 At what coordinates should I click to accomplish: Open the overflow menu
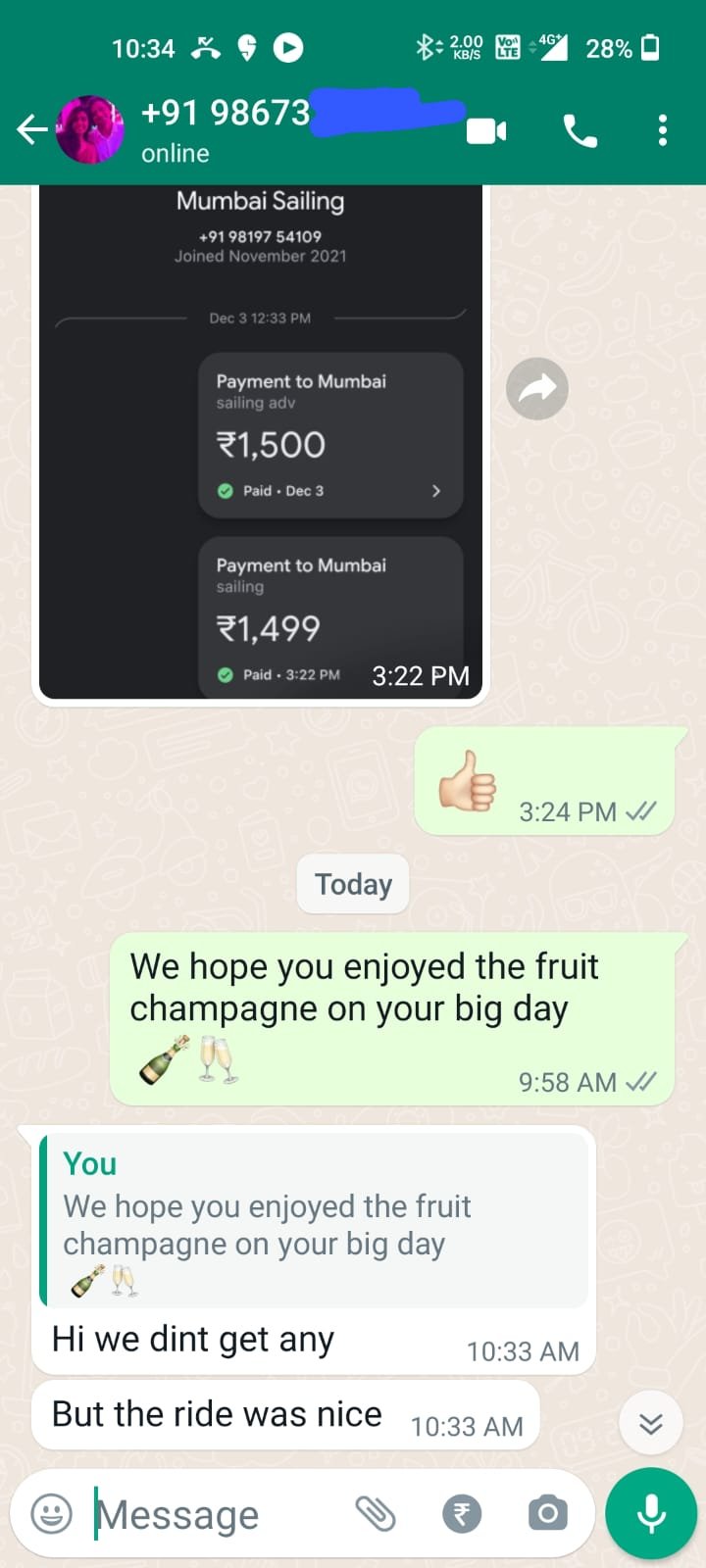tap(663, 130)
